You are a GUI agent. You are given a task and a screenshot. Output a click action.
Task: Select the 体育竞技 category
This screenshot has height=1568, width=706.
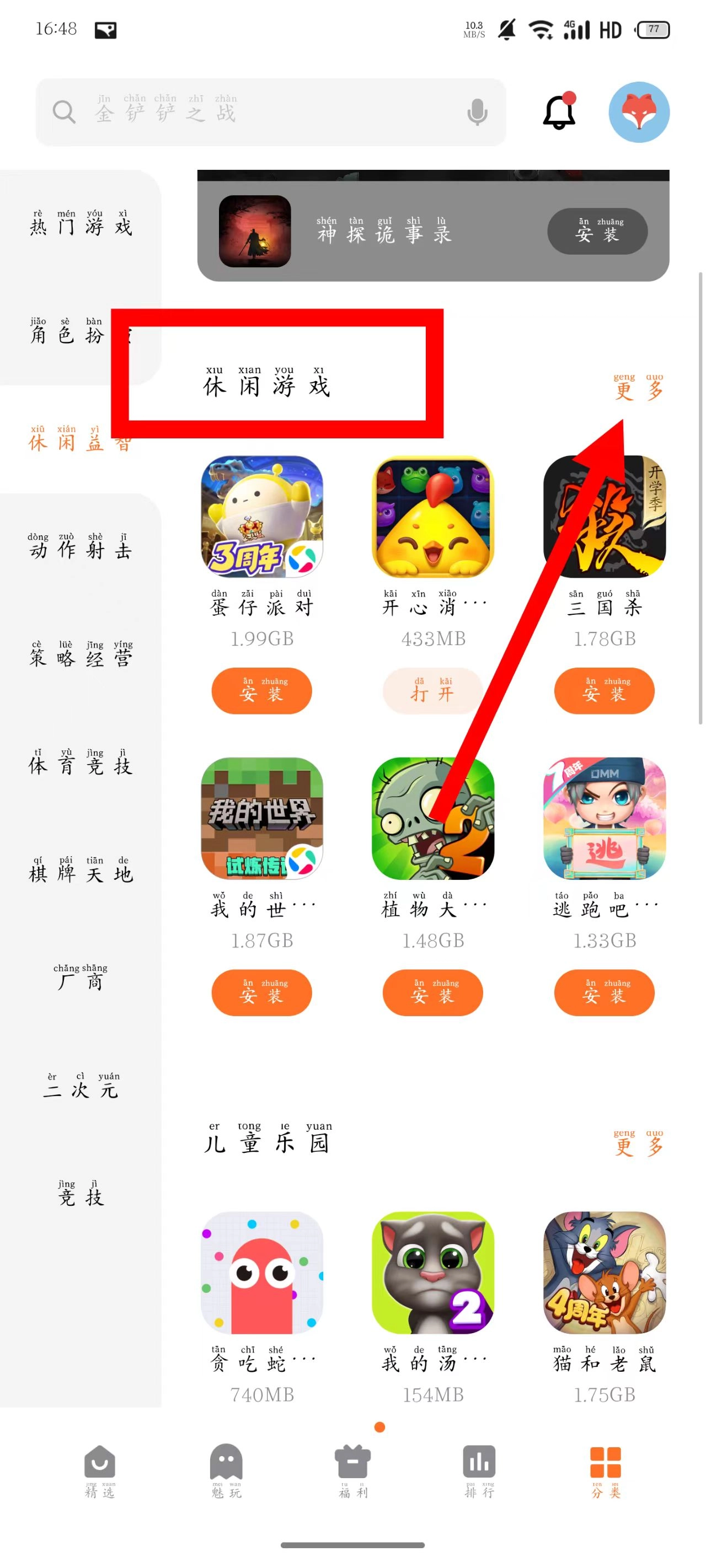pyautogui.click(x=81, y=761)
